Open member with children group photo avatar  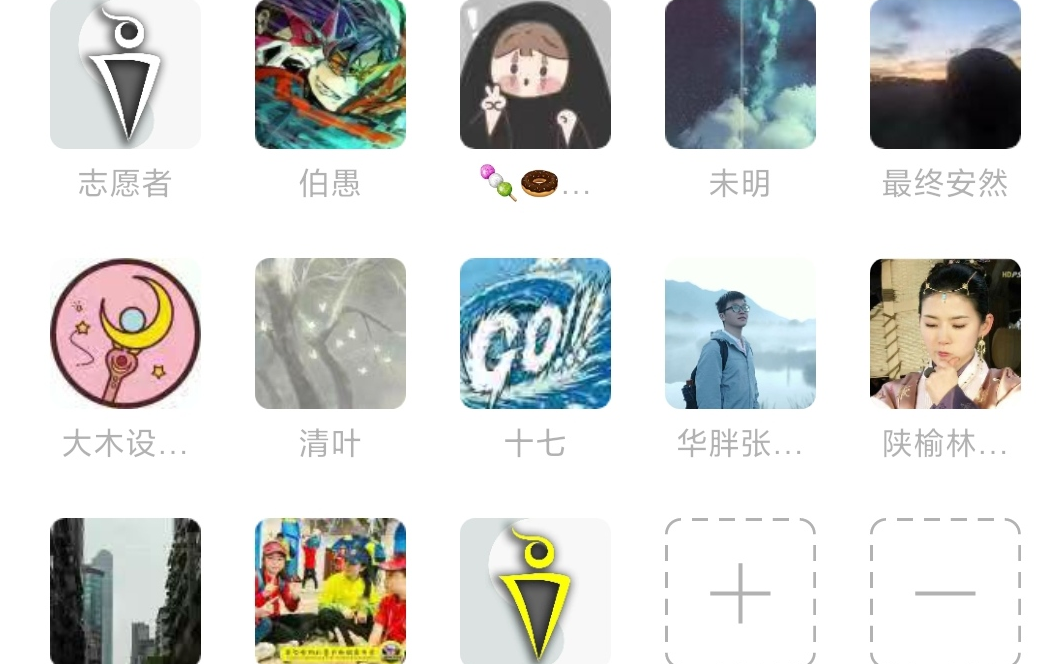pos(330,592)
